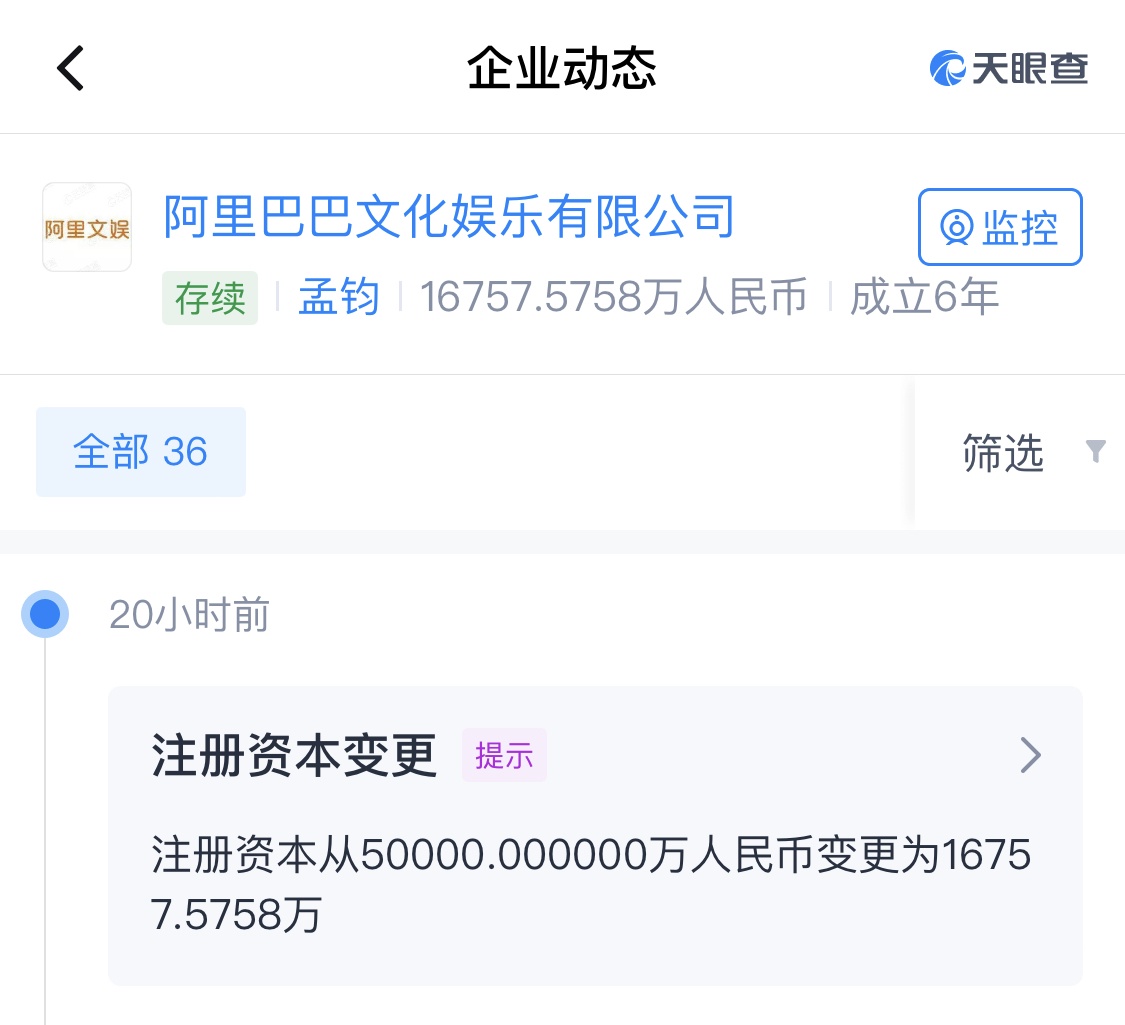Open the 筛选 filter options
This screenshot has height=1025, width=1125.
coord(1030,453)
